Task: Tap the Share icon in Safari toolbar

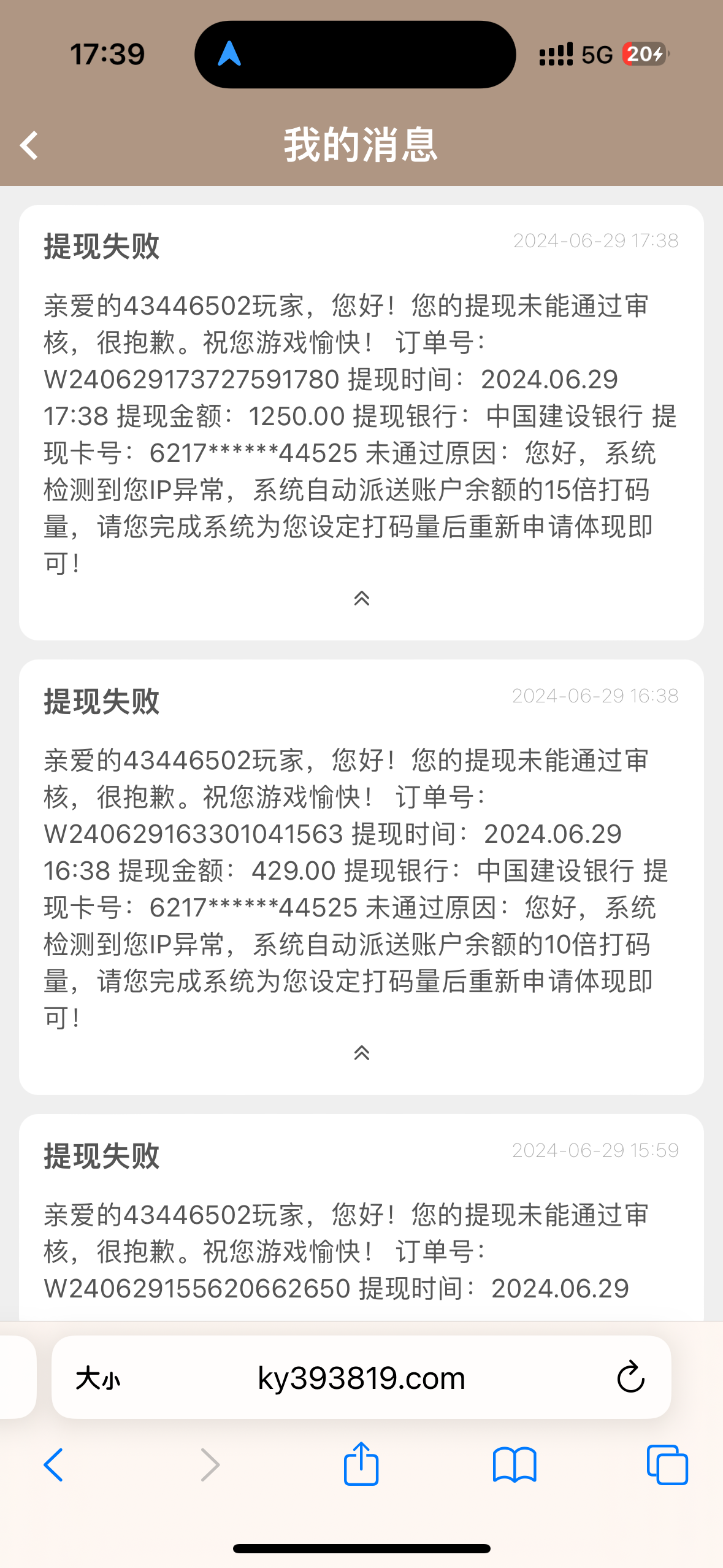Action: coord(361,1464)
